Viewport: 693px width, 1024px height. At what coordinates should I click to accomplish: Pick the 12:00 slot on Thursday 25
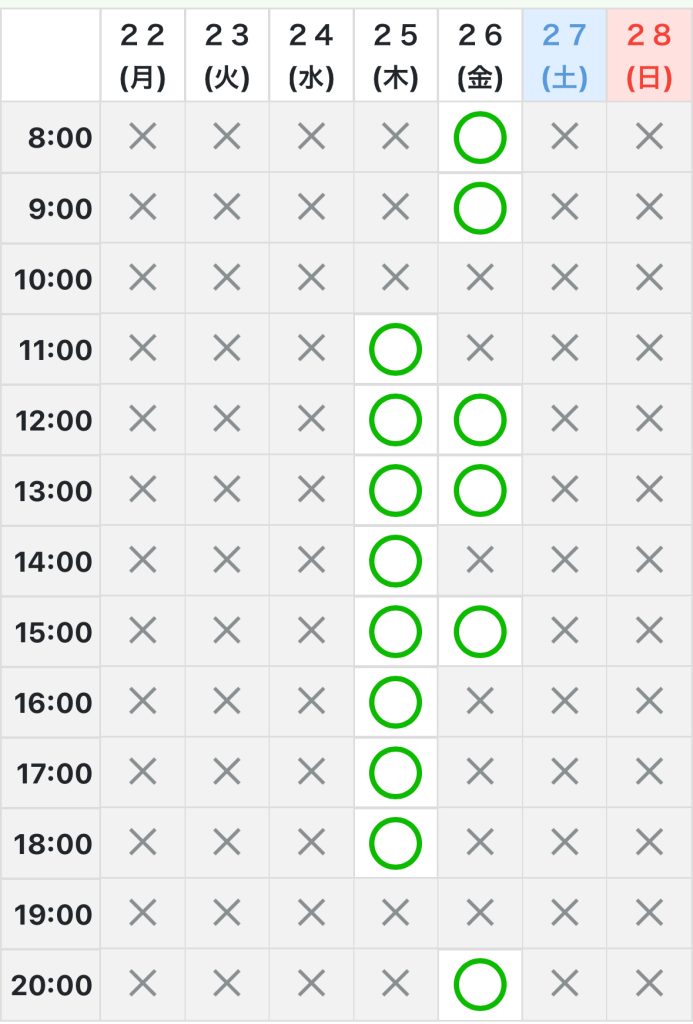[x=395, y=420]
